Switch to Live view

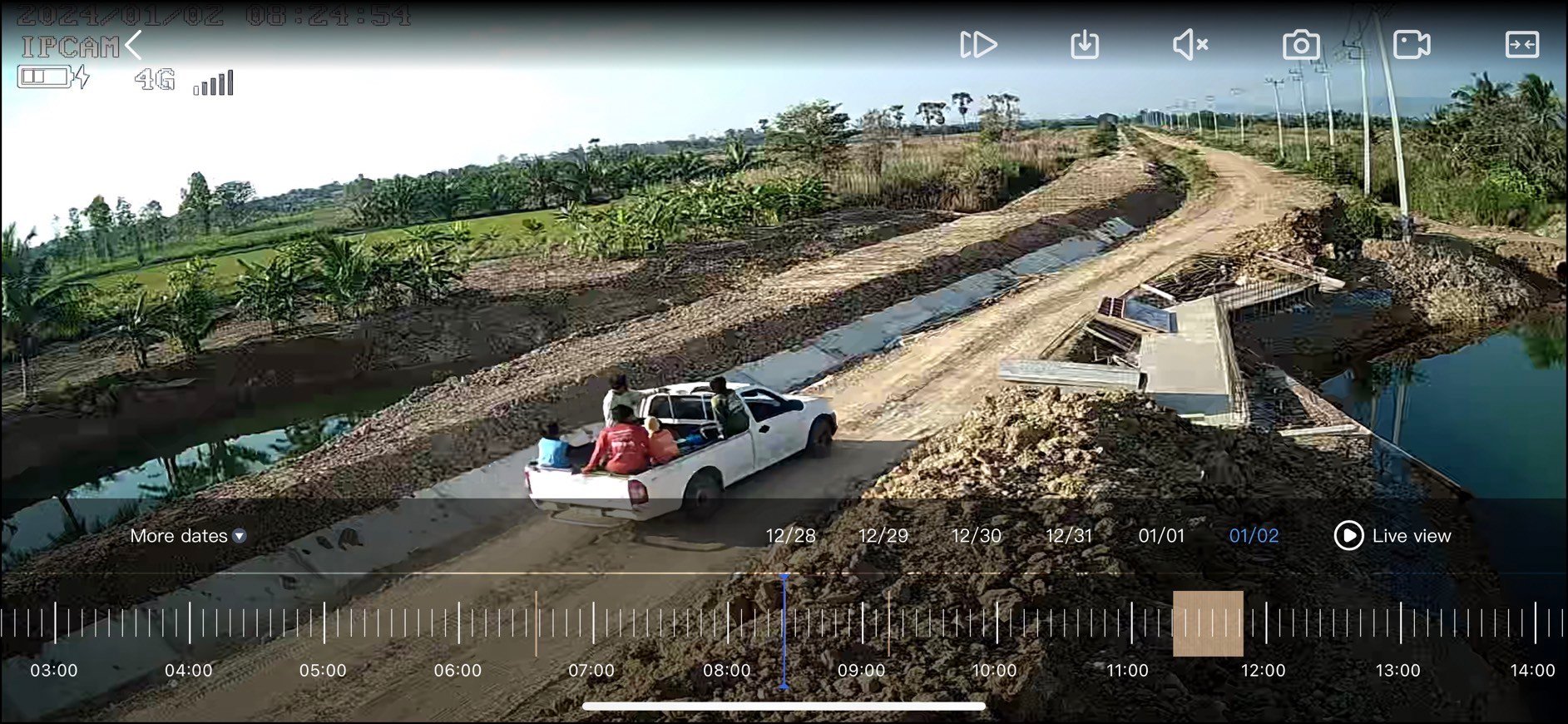tap(1392, 536)
